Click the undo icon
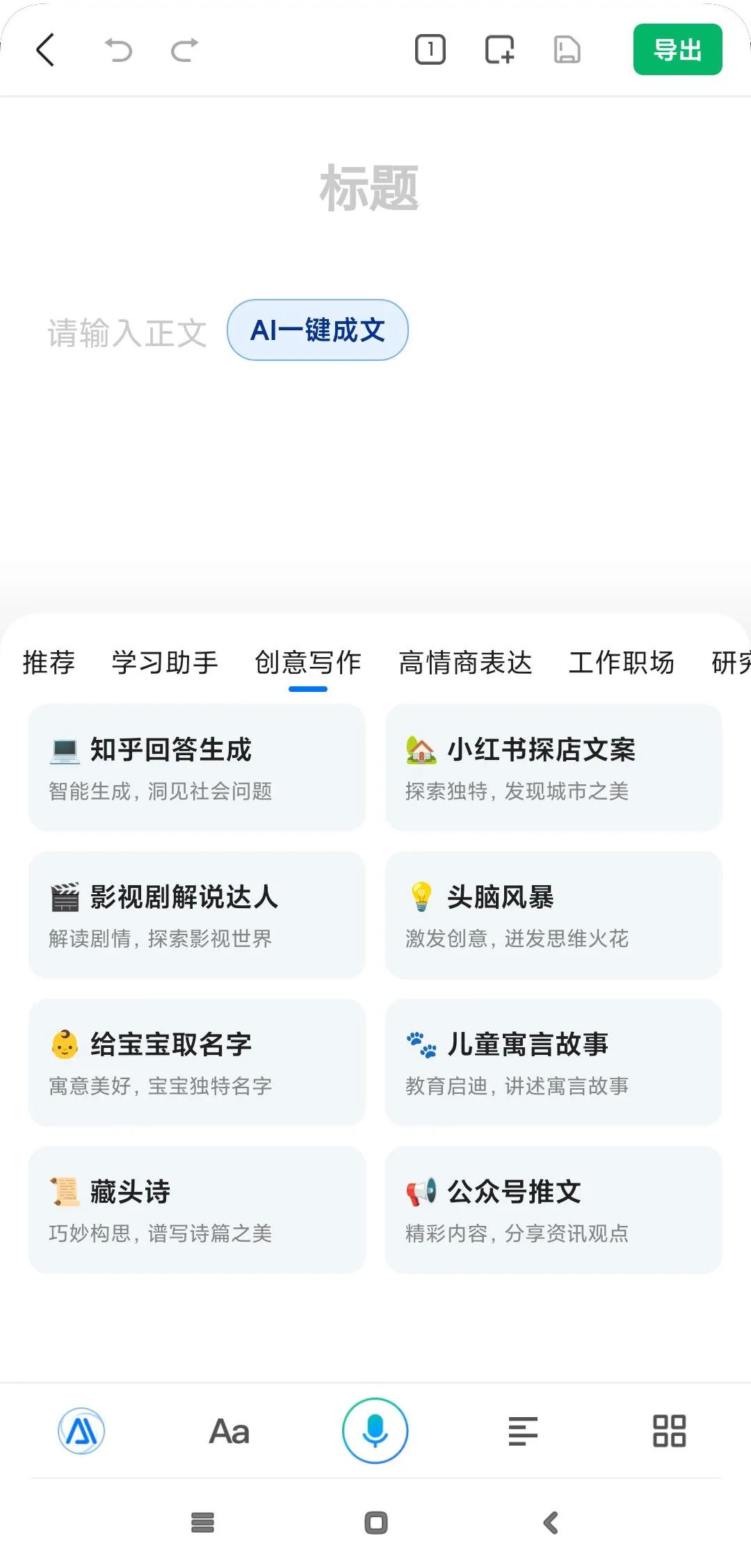The height and width of the screenshot is (1568, 751). coord(118,49)
